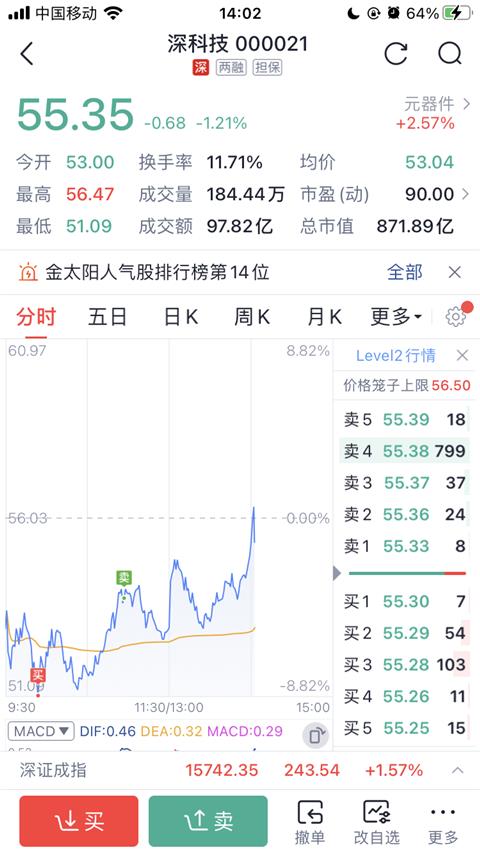
Task: Expand the 更多 chart period dropdown
Action: (x=396, y=316)
